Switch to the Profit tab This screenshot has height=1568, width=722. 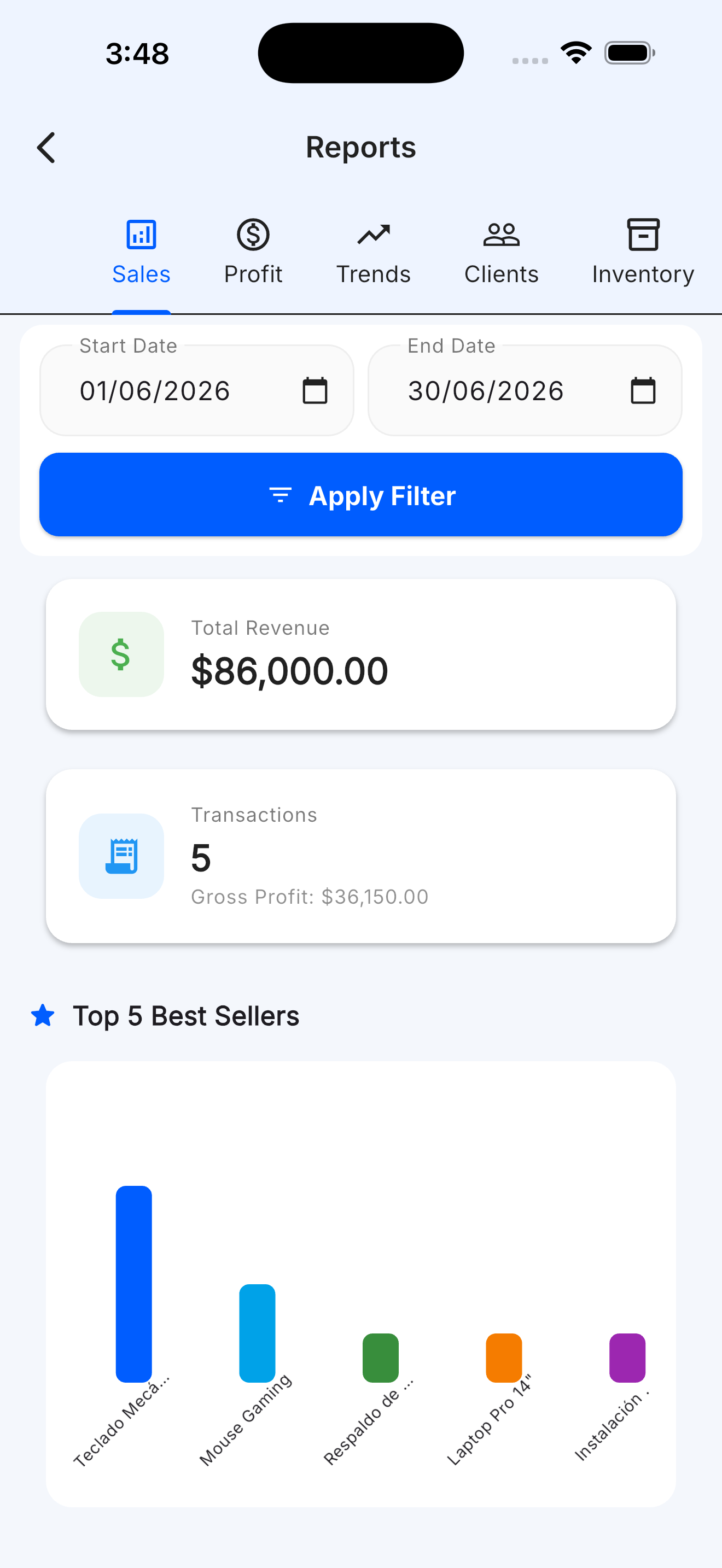click(253, 252)
